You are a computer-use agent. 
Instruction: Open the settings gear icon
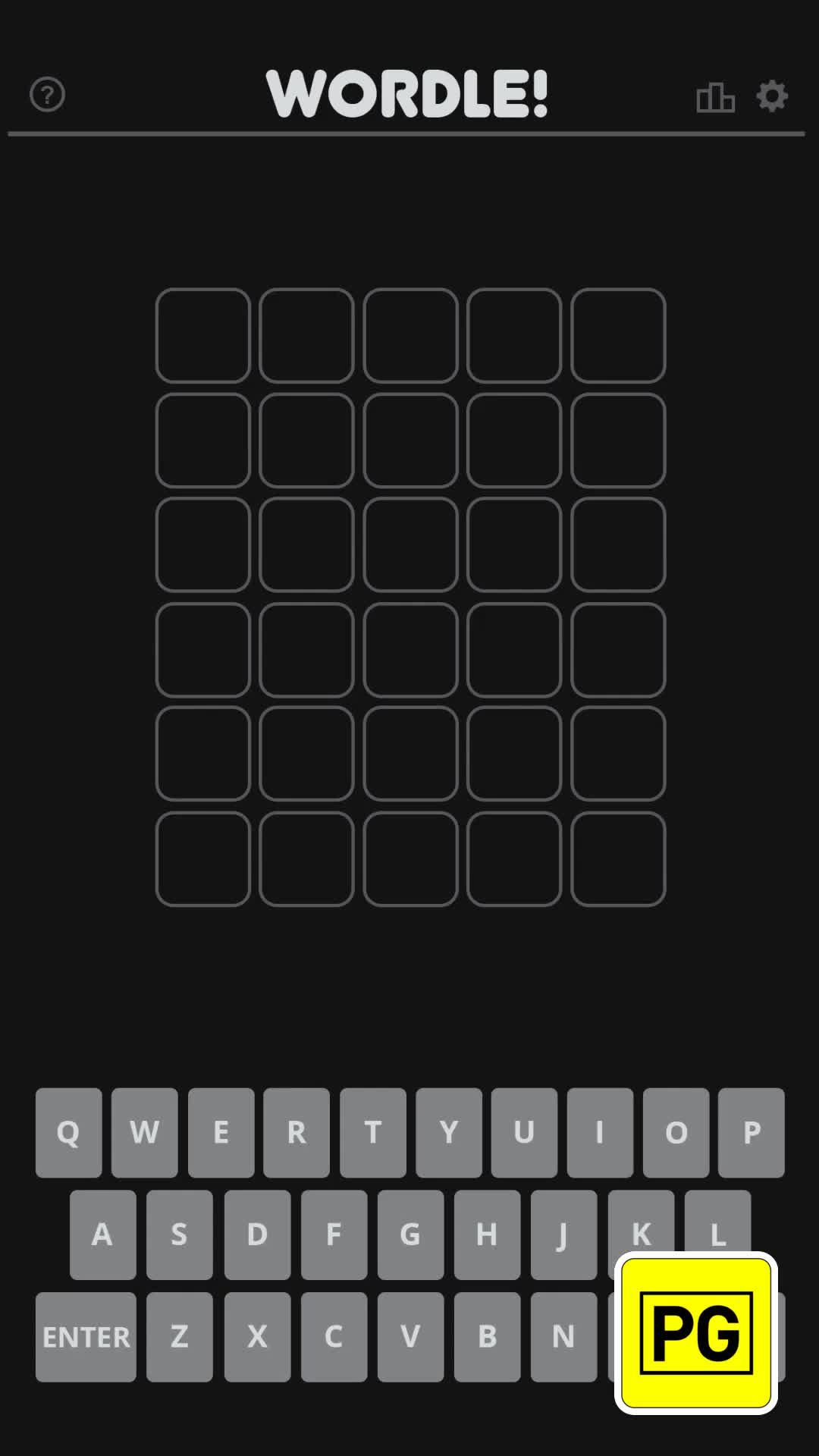[x=772, y=96]
